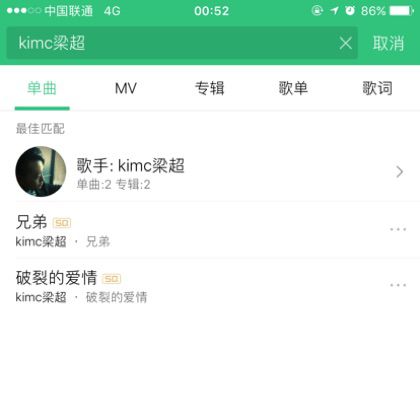Viewport: 420px width, 420px height.
Task: Switch to the MV tab
Action: coord(126,88)
